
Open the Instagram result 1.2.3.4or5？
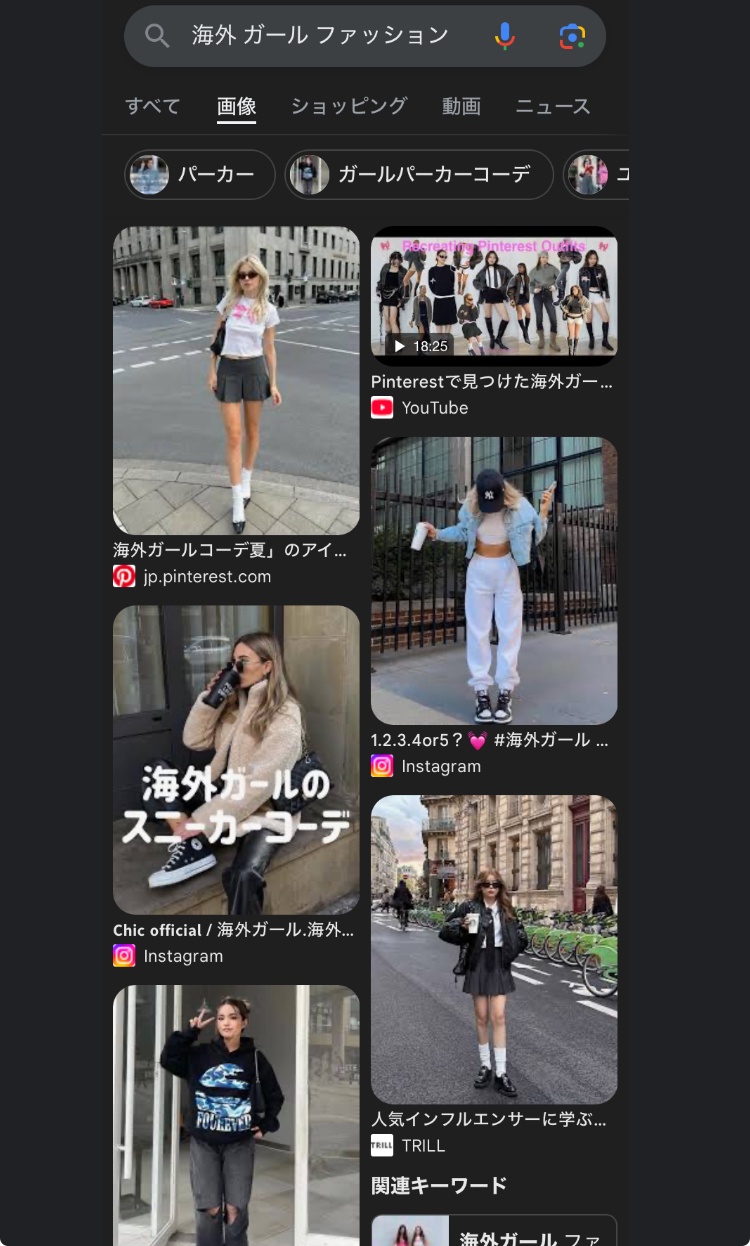click(494, 580)
